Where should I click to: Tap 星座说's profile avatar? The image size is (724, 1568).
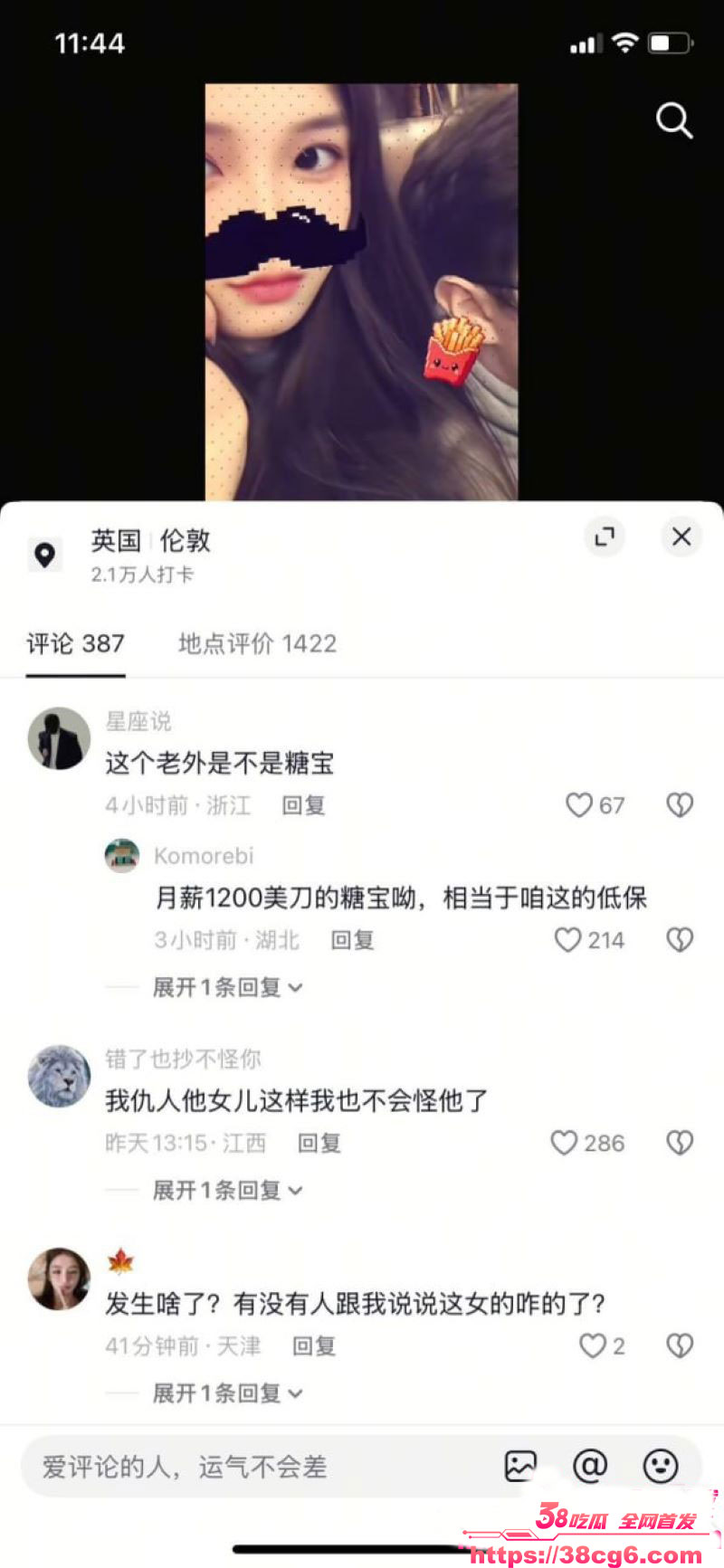58,738
